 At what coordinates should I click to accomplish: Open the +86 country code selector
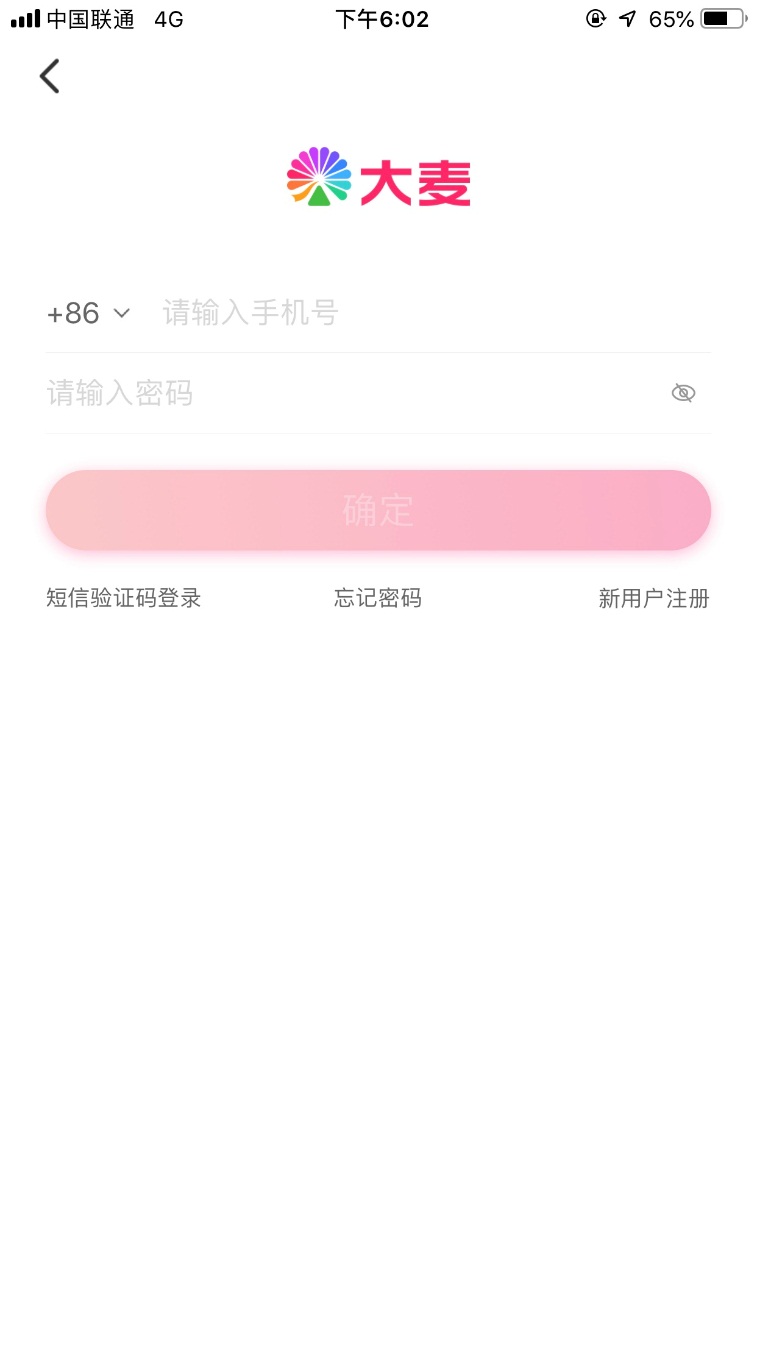88,313
